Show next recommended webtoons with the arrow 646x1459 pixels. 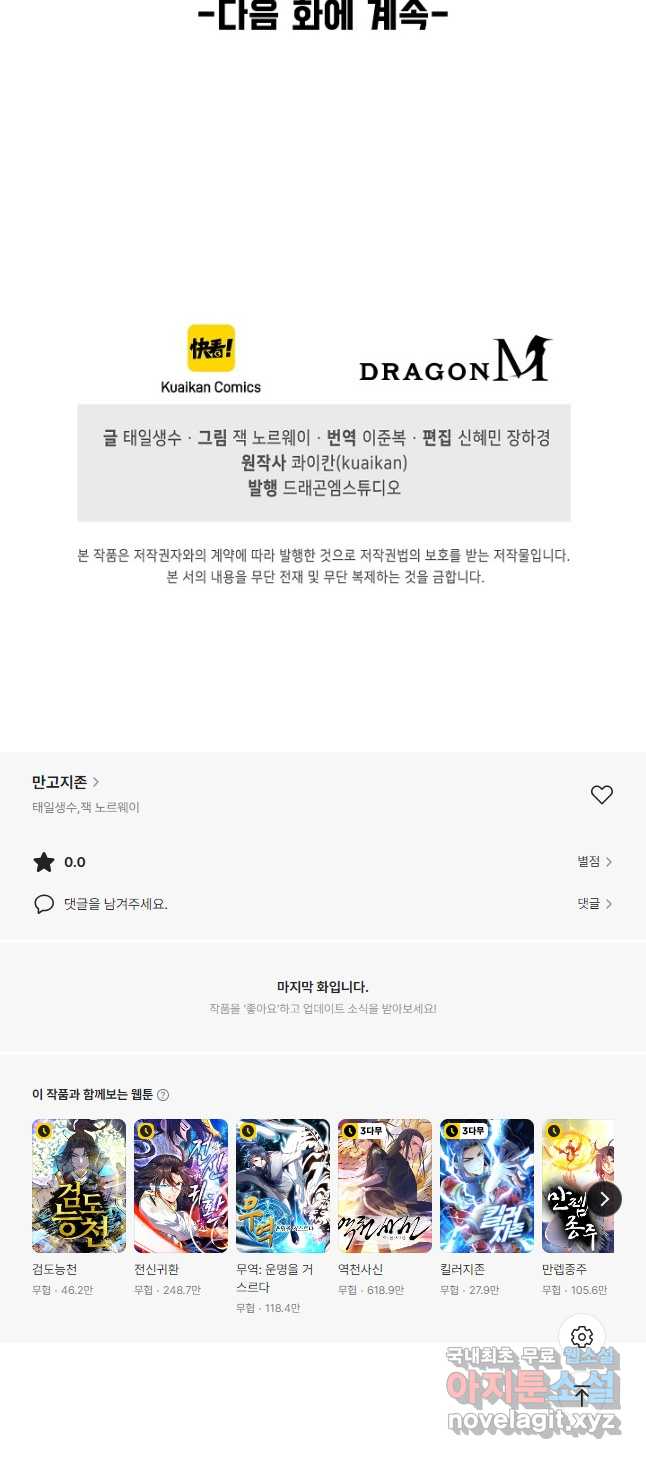click(x=604, y=1199)
